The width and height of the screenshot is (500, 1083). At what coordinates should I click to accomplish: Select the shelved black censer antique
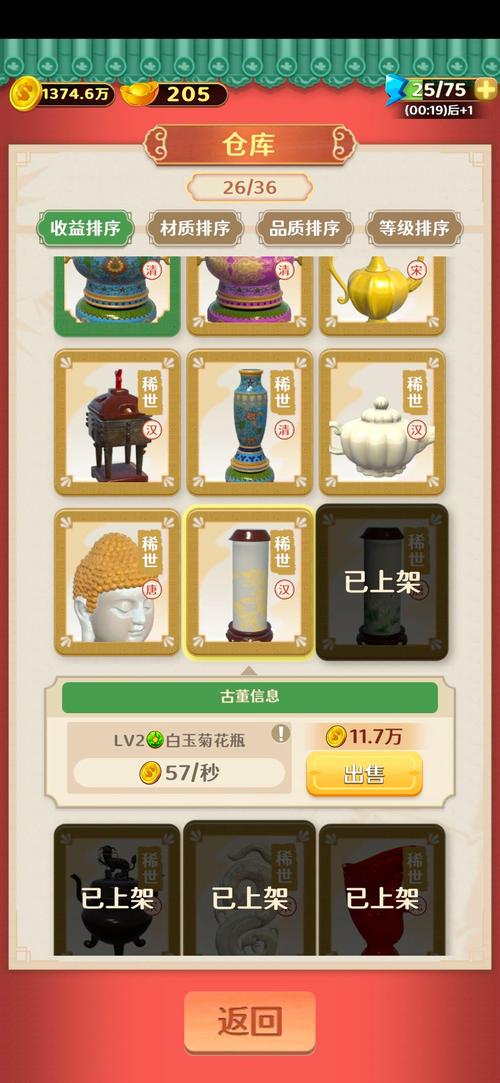117,890
